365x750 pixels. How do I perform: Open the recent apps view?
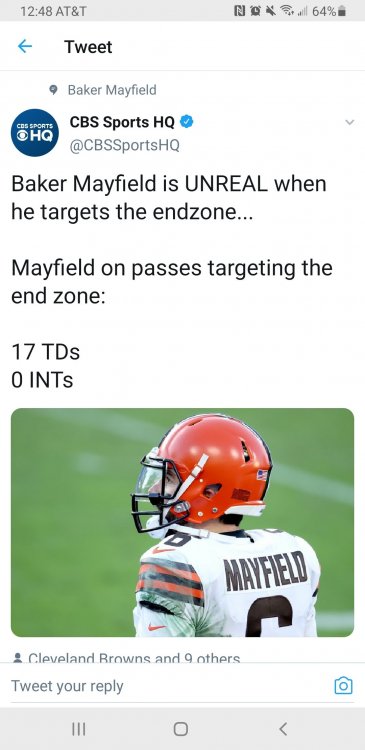tap(78, 728)
